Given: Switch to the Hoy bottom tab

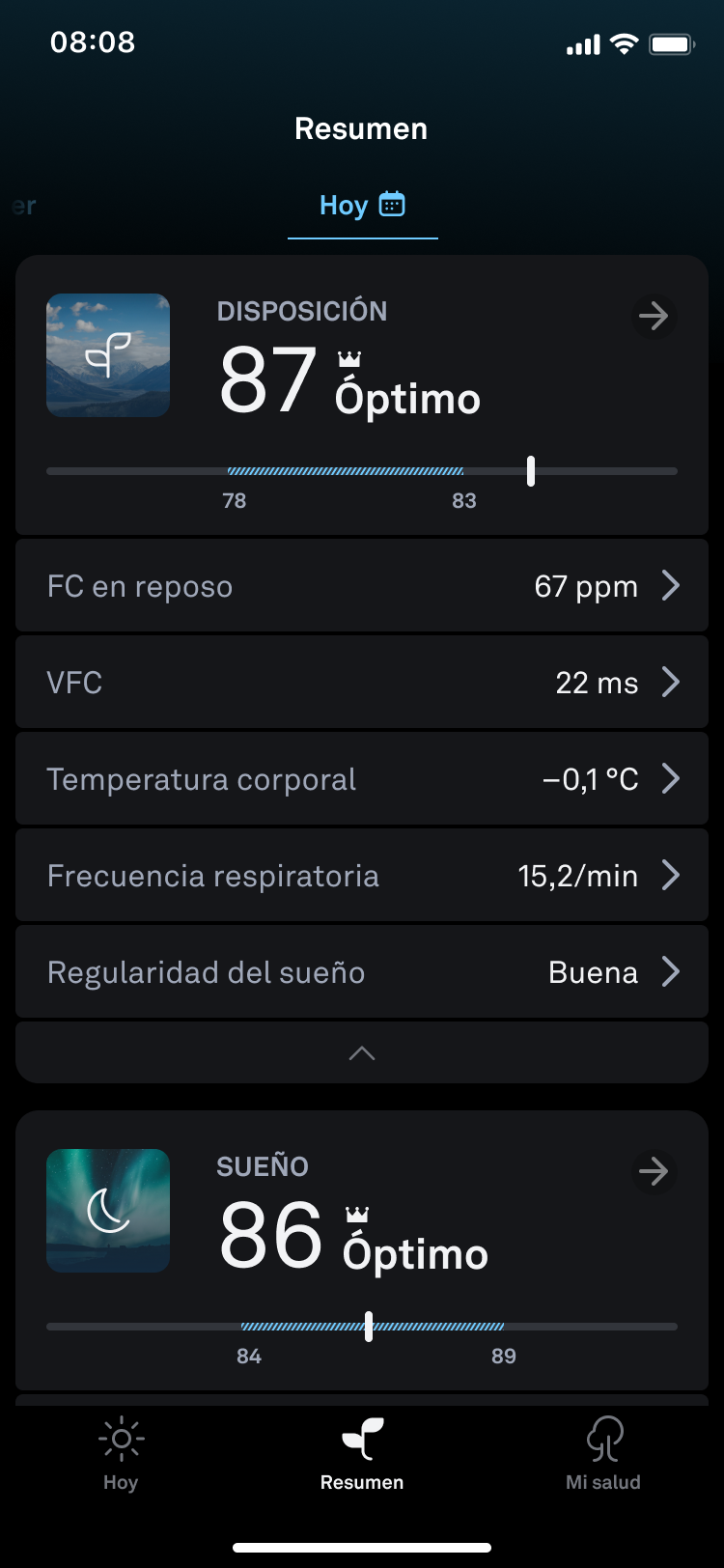Looking at the screenshot, I should [121, 1454].
